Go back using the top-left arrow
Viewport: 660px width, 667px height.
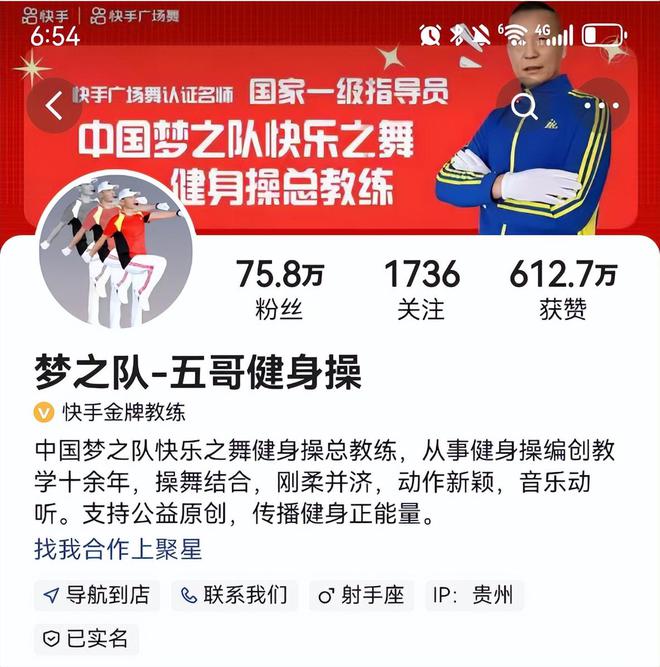[54, 105]
